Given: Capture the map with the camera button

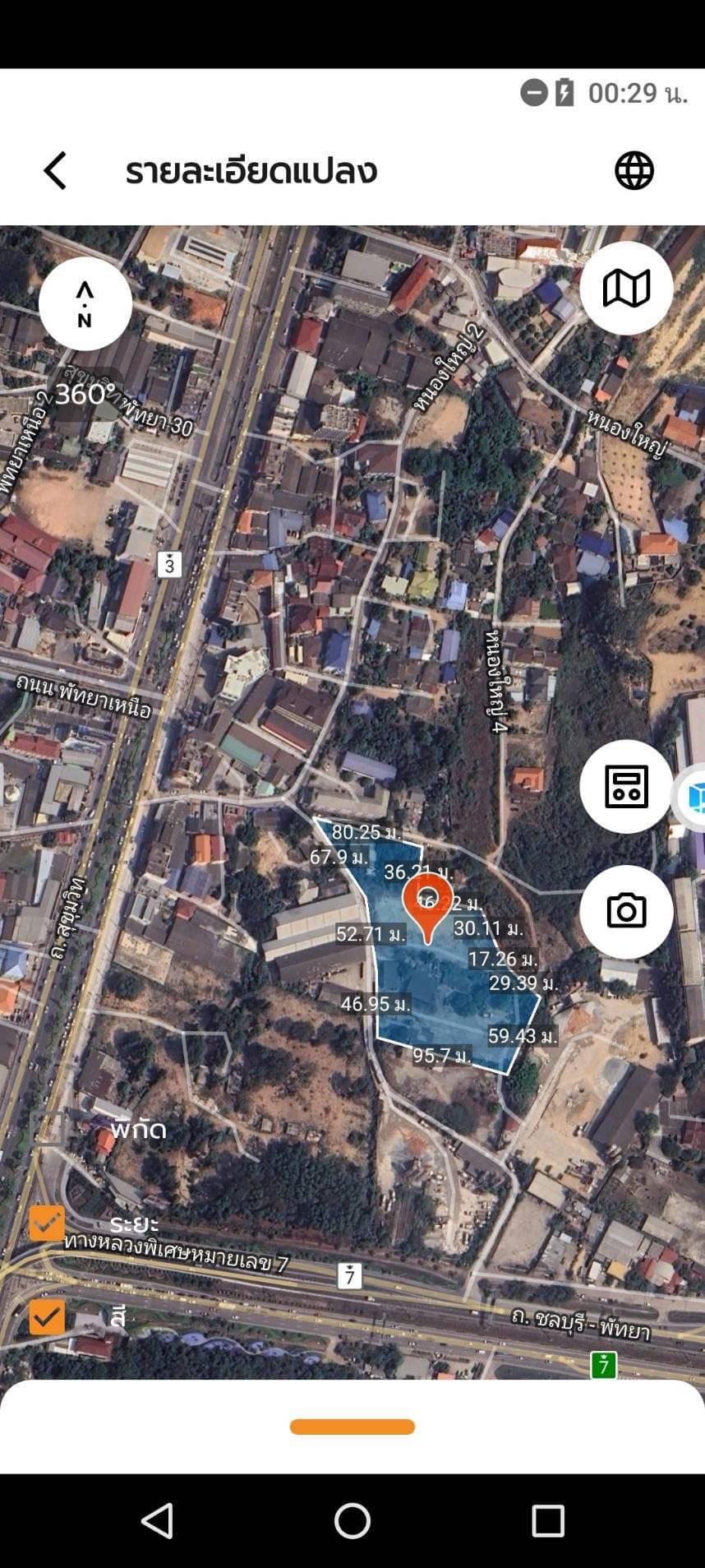Looking at the screenshot, I should click(626, 912).
